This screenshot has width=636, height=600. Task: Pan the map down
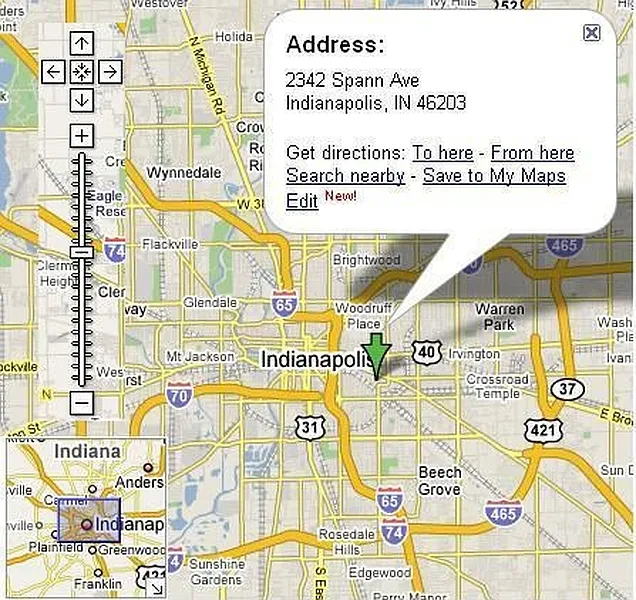[x=82, y=100]
